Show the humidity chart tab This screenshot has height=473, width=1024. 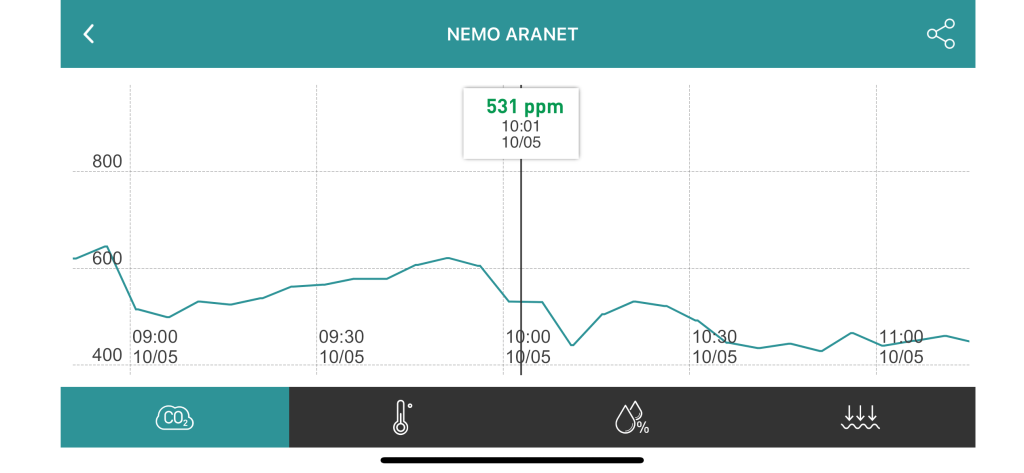pos(631,418)
